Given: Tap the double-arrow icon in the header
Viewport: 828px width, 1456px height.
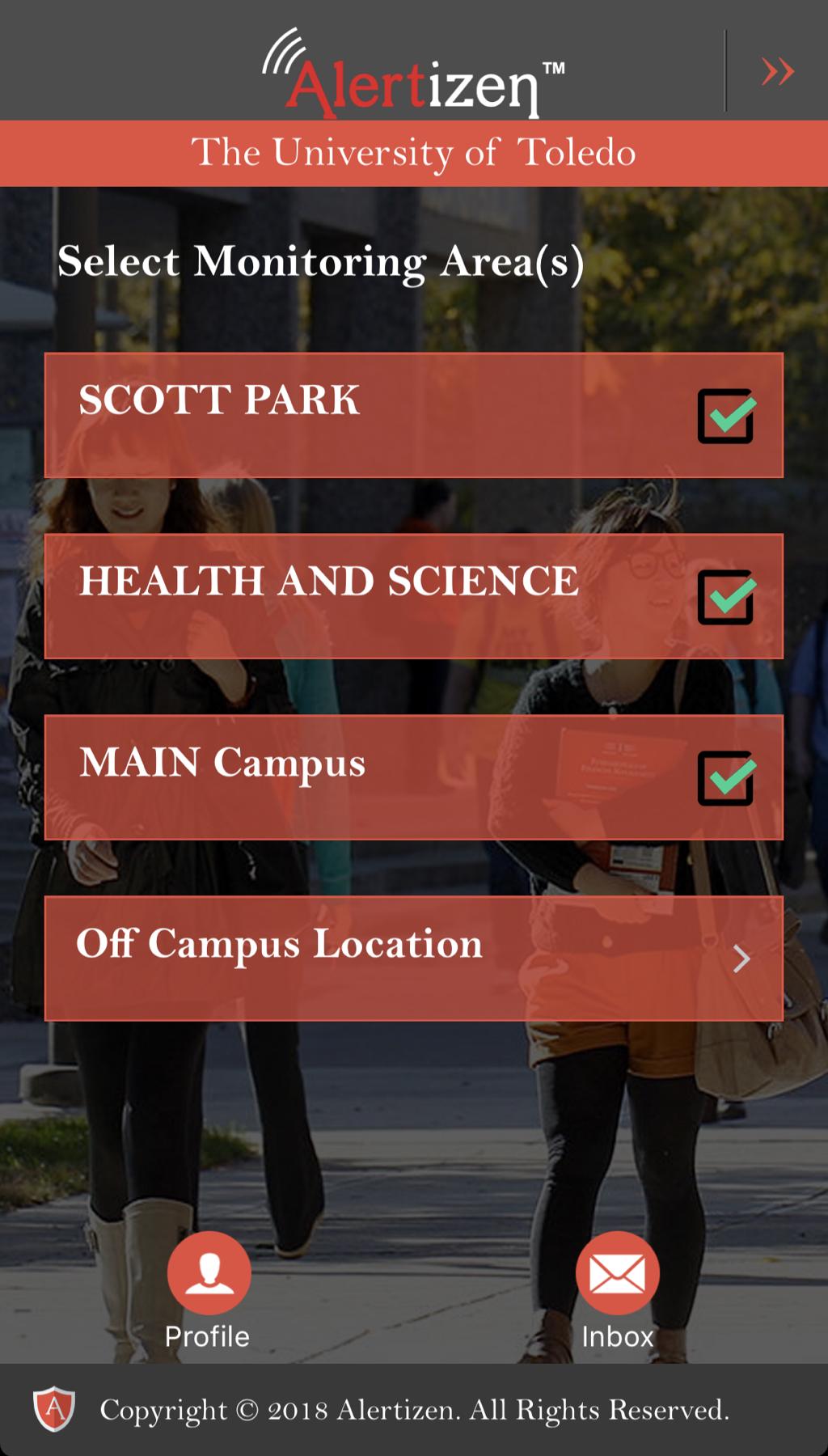Looking at the screenshot, I should [x=777, y=72].
